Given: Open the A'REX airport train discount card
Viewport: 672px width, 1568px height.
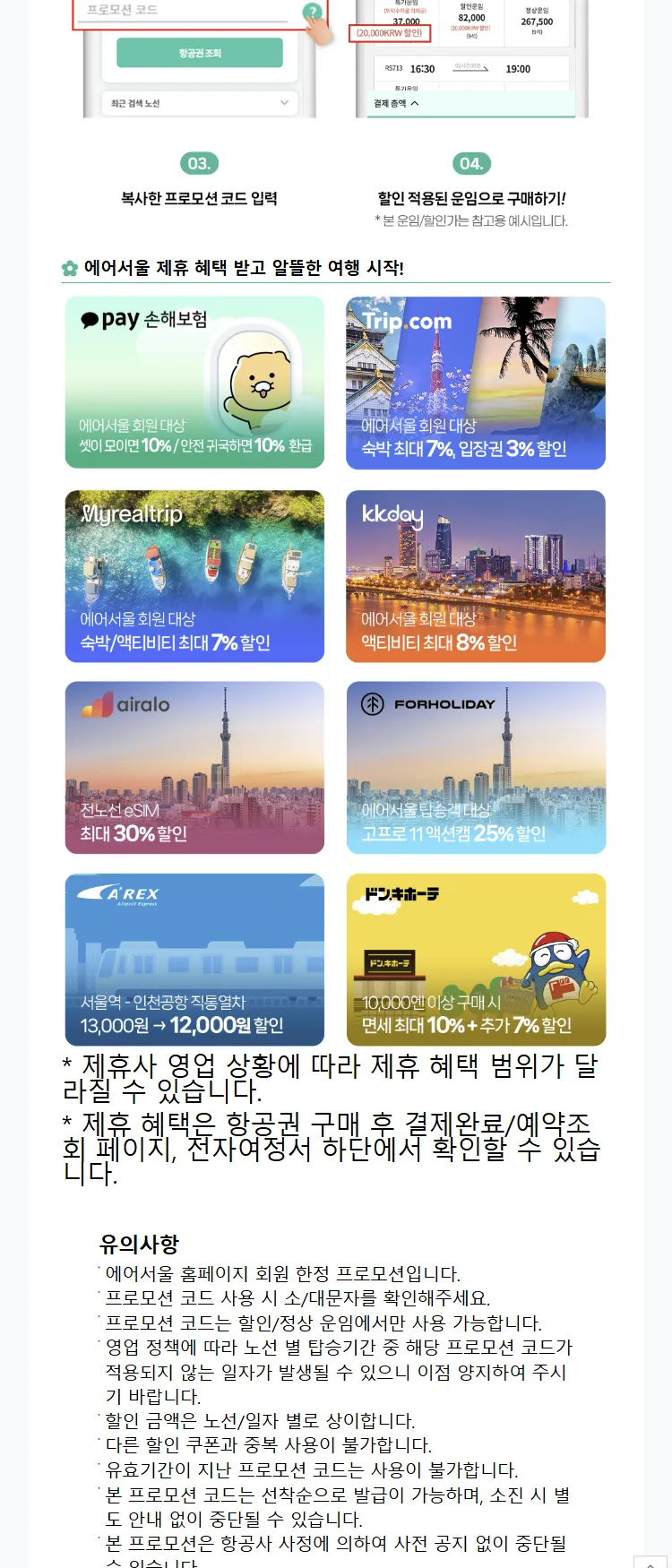Looking at the screenshot, I should [194, 960].
